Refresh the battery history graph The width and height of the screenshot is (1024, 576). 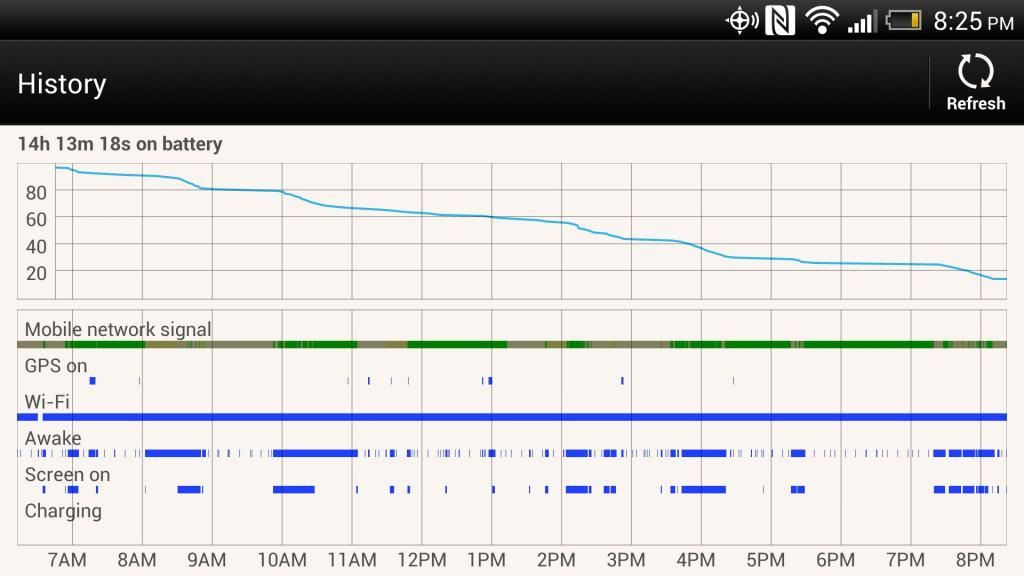point(975,83)
